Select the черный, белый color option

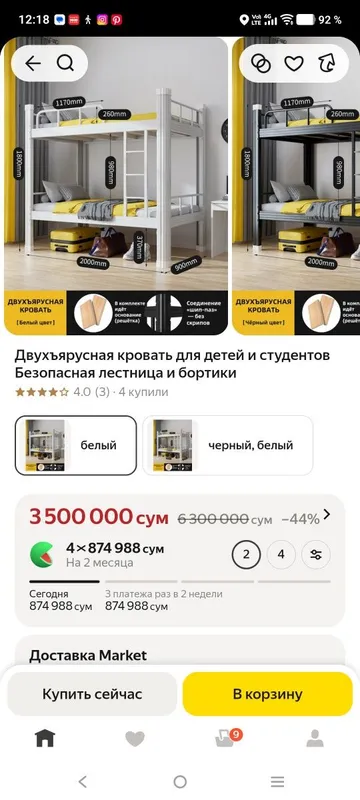(x=227, y=445)
